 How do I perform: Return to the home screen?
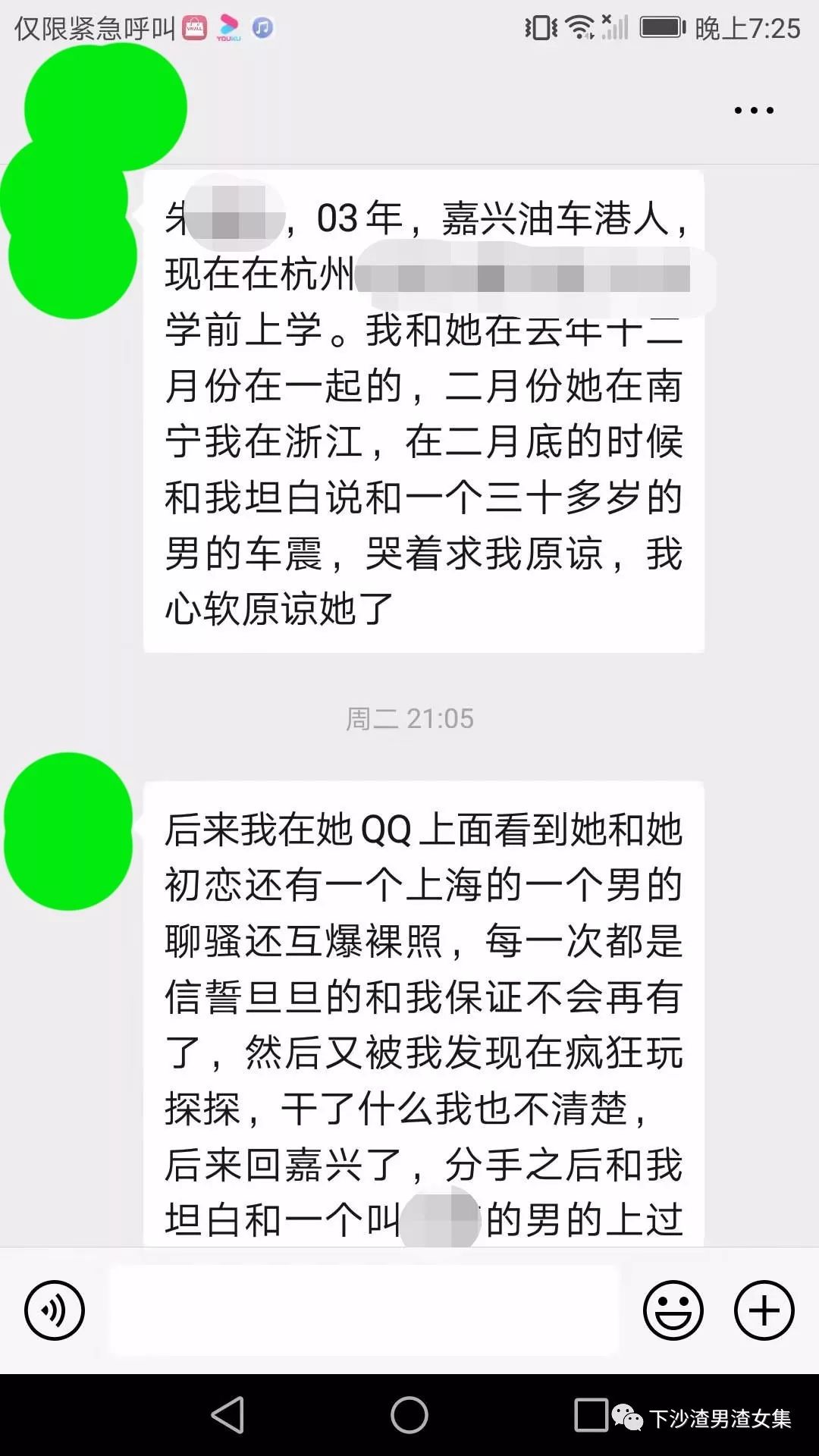[x=409, y=1415]
